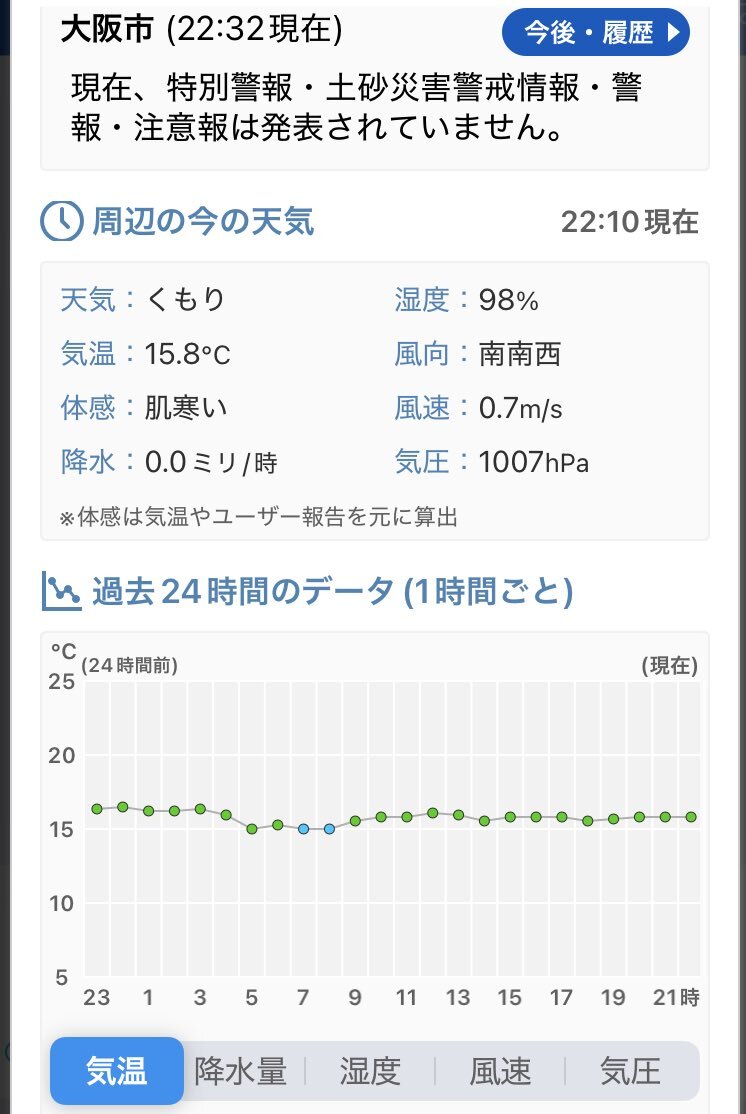Image resolution: width=746 pixels, height=1114 pixels.
Task: View the 気圧 pressure graph
Action: click(x=631, y=1071)
